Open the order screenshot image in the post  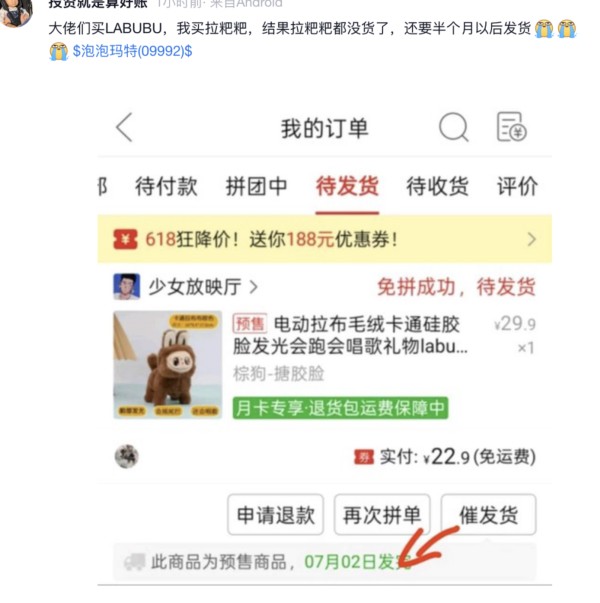[324, 340]
